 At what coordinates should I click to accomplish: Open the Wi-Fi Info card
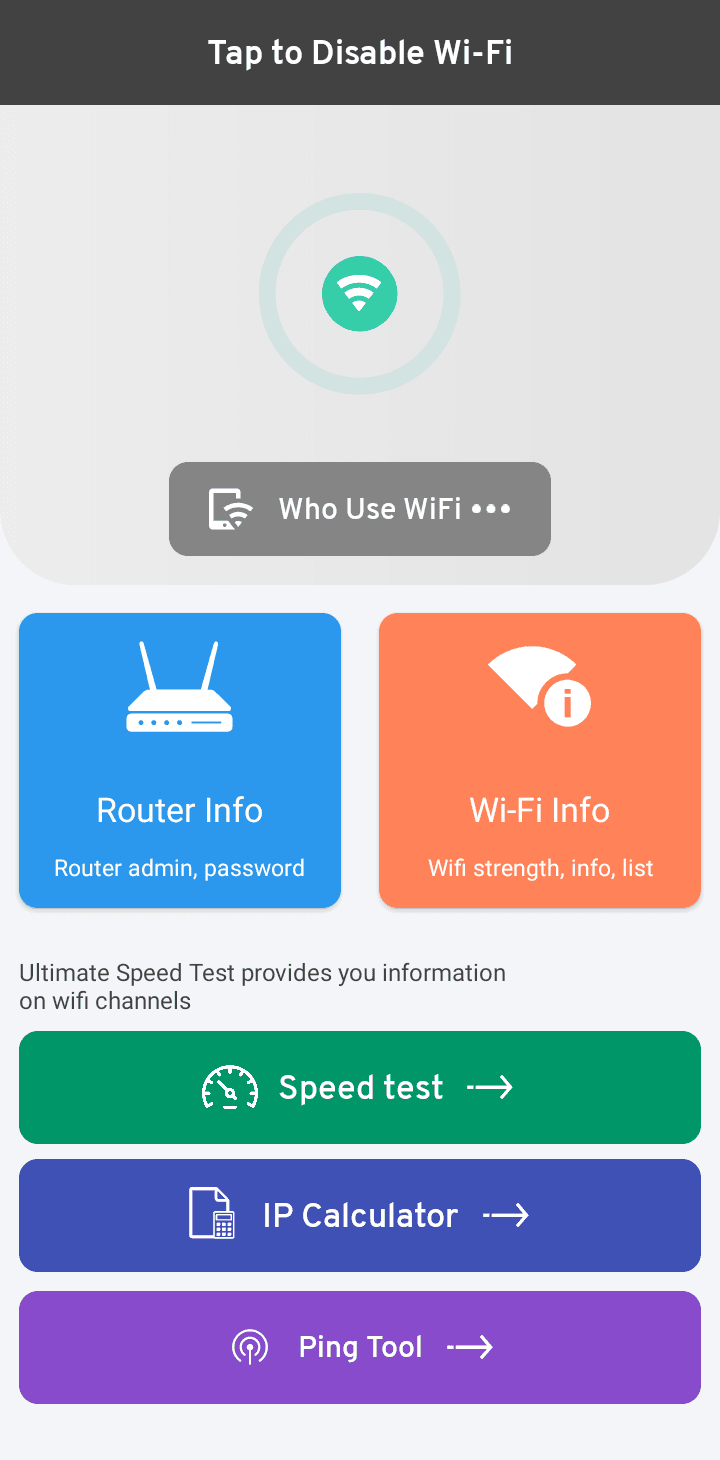tap(540, 760)
